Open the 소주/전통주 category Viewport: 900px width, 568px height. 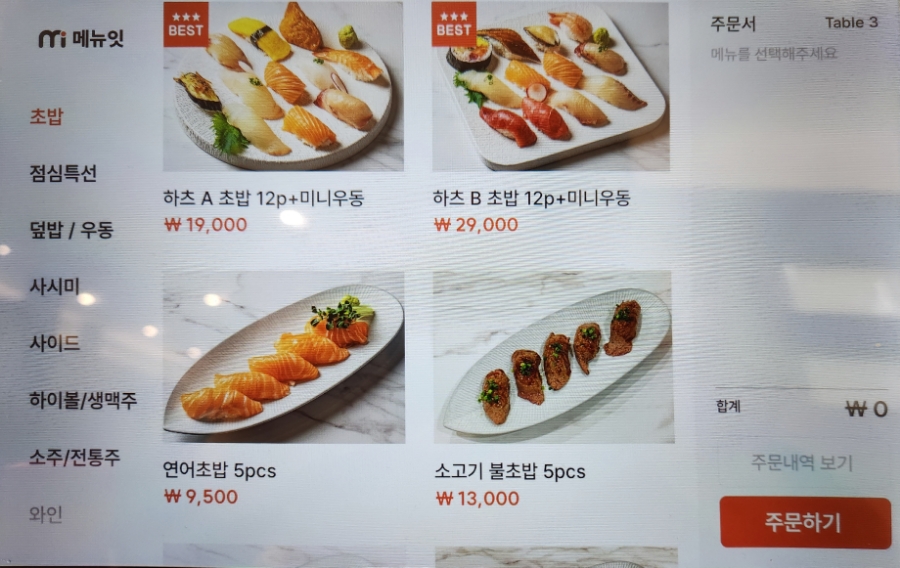click(75, 457)
